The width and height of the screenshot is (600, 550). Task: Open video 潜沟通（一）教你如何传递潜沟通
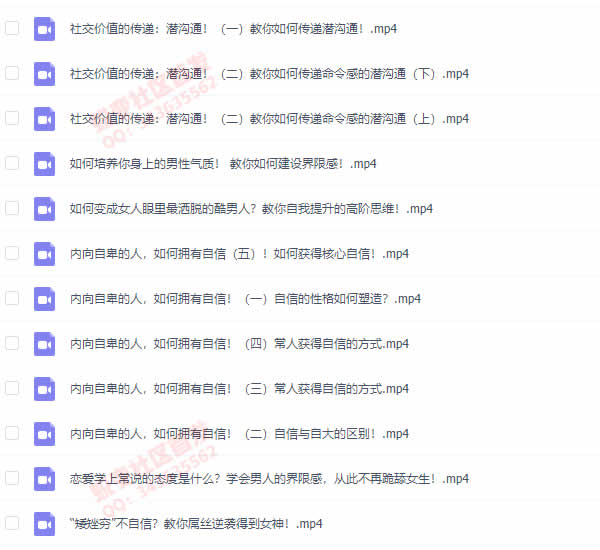pyautogui.click(x=233, y=29)
